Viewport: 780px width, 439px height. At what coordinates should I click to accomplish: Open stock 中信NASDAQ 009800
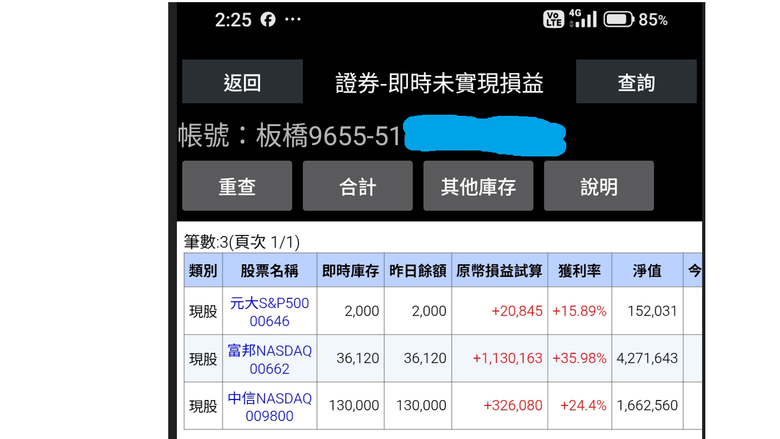point(270,407)
